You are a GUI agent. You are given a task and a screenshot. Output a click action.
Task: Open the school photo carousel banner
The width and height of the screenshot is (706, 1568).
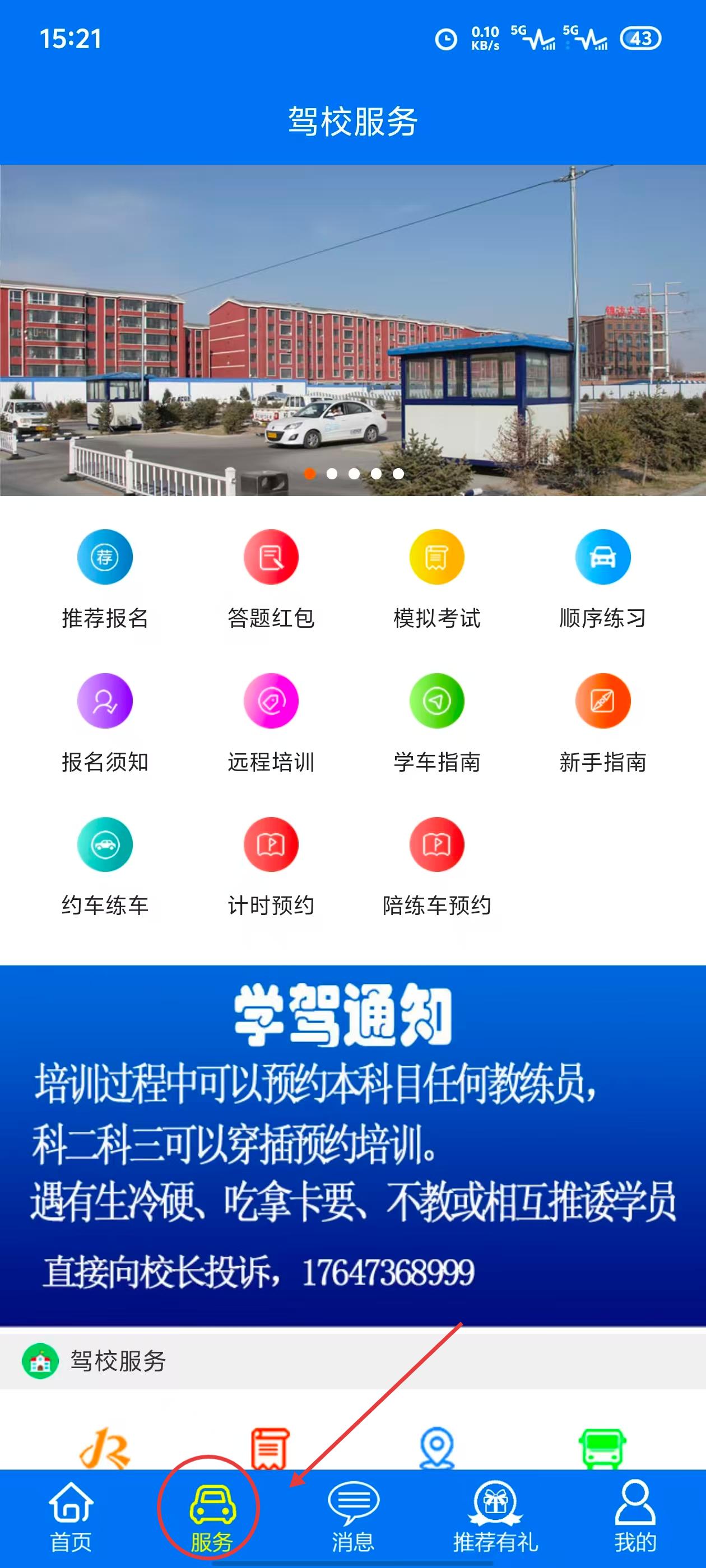(x=352, y=330)
